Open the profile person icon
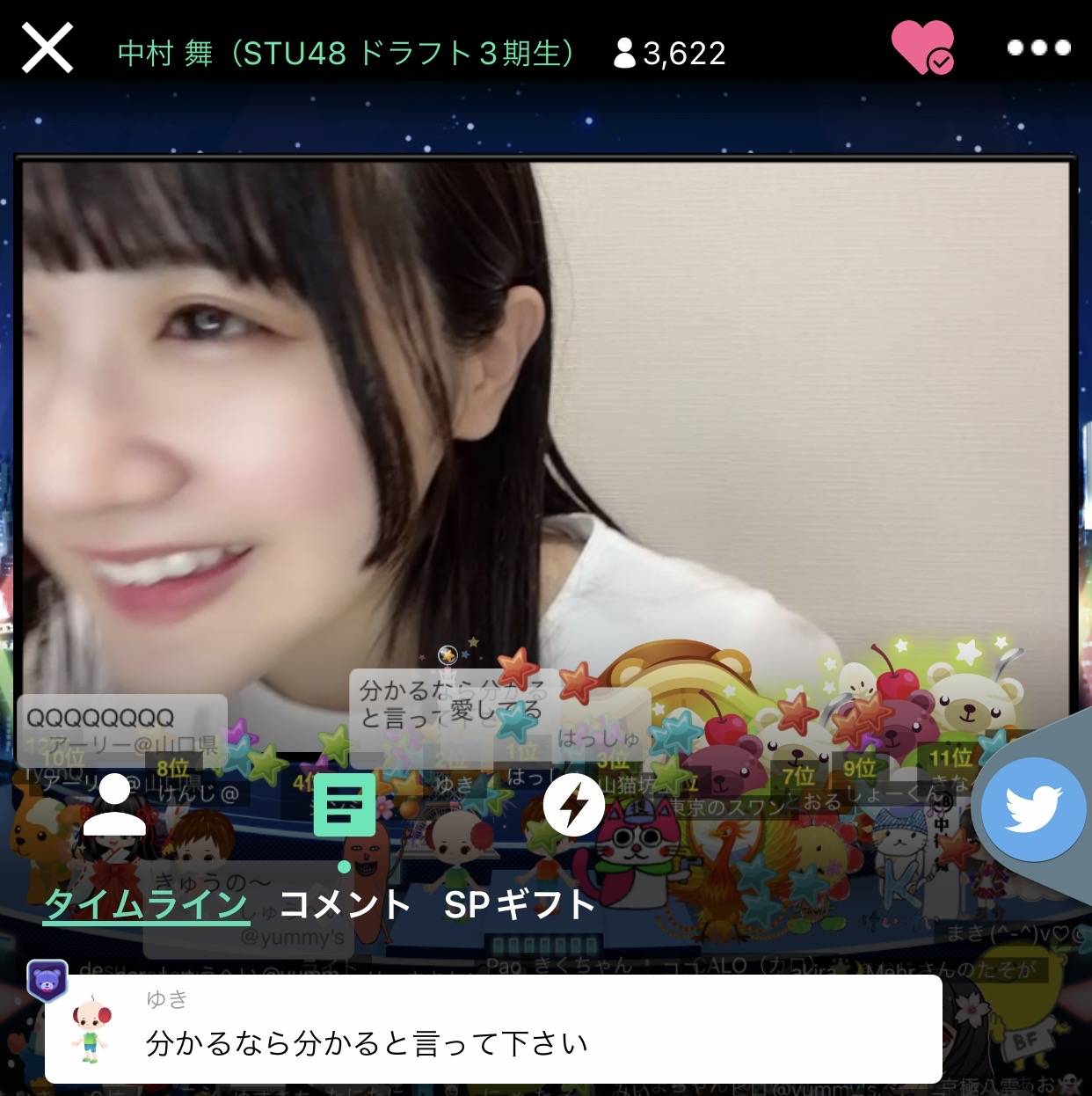Image resolution: width=1092 pixels, height=1096 pixels. (114, 805)
